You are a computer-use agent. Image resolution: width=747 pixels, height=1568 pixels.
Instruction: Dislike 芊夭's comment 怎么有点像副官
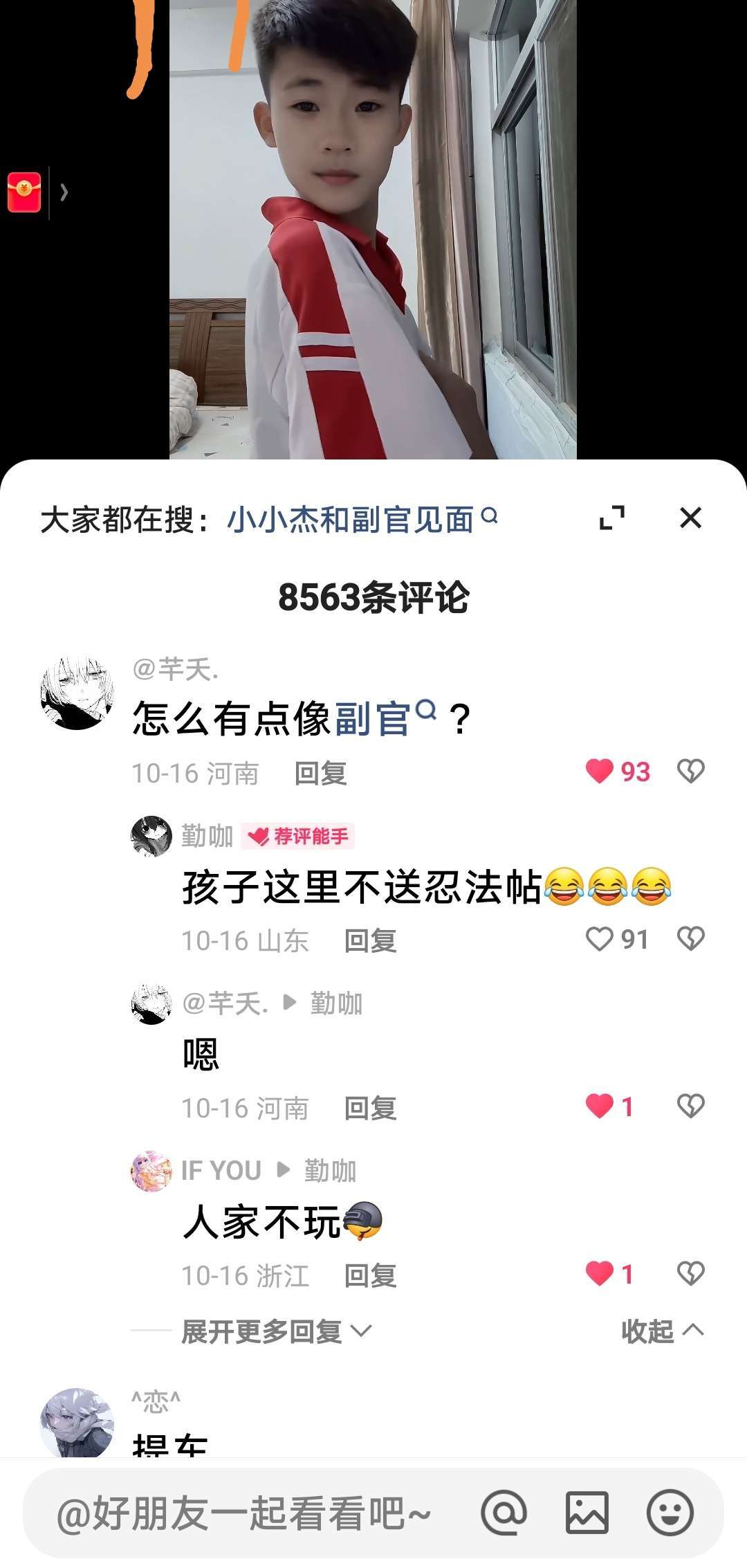click(690, 771)
